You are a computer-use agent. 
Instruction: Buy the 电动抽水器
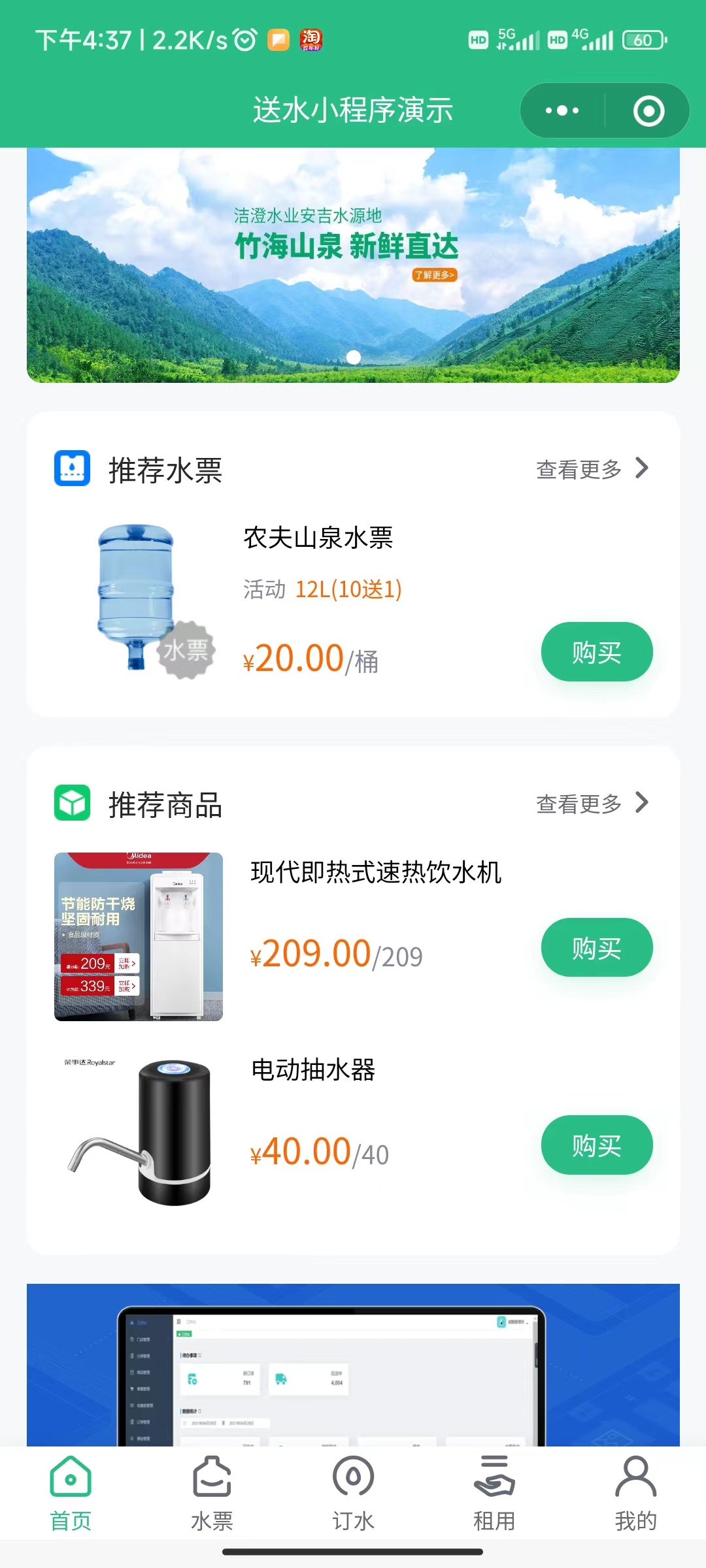tap(596, 1145)
